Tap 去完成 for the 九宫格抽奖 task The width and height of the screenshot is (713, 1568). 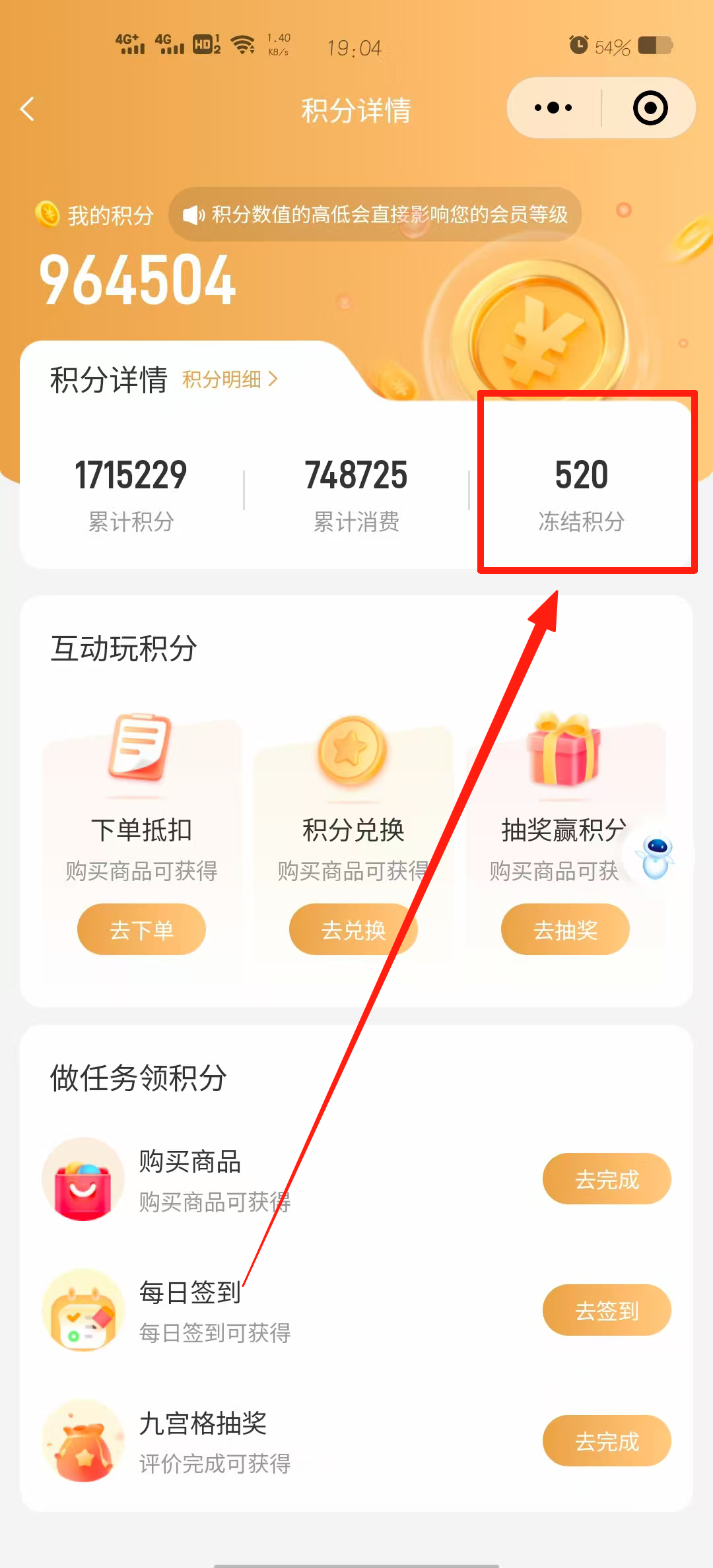point(606,1441)
